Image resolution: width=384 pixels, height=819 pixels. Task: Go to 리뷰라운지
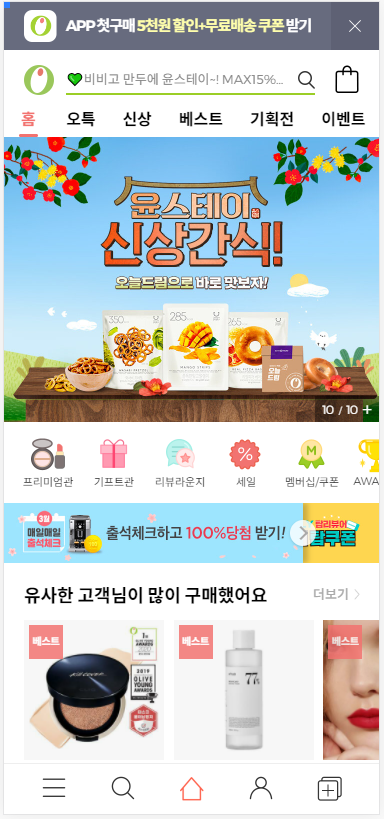pyautogui.click(x=180, y=463)
